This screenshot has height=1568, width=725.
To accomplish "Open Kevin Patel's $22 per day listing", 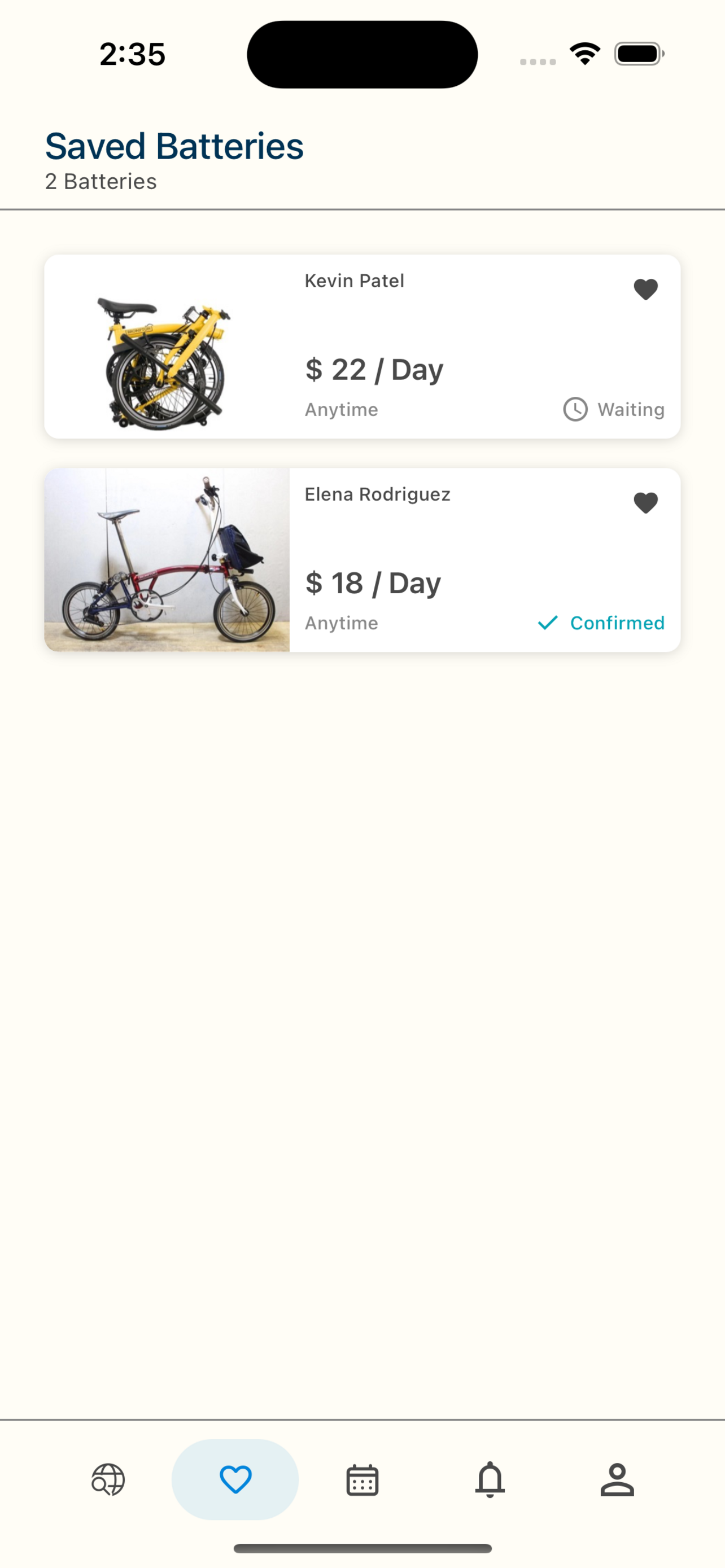I will [374, 369].
